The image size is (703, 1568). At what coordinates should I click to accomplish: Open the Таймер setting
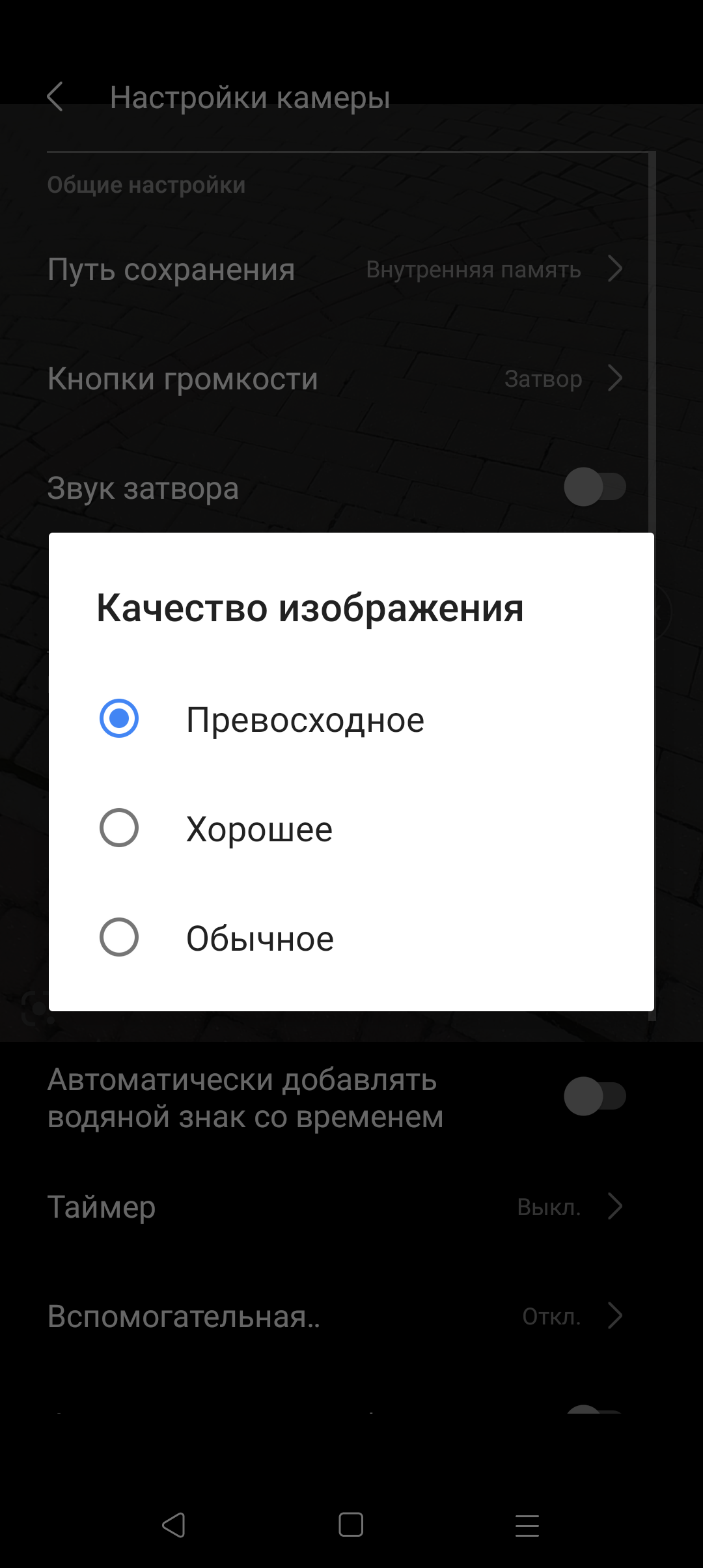[x=335, y=1207]
